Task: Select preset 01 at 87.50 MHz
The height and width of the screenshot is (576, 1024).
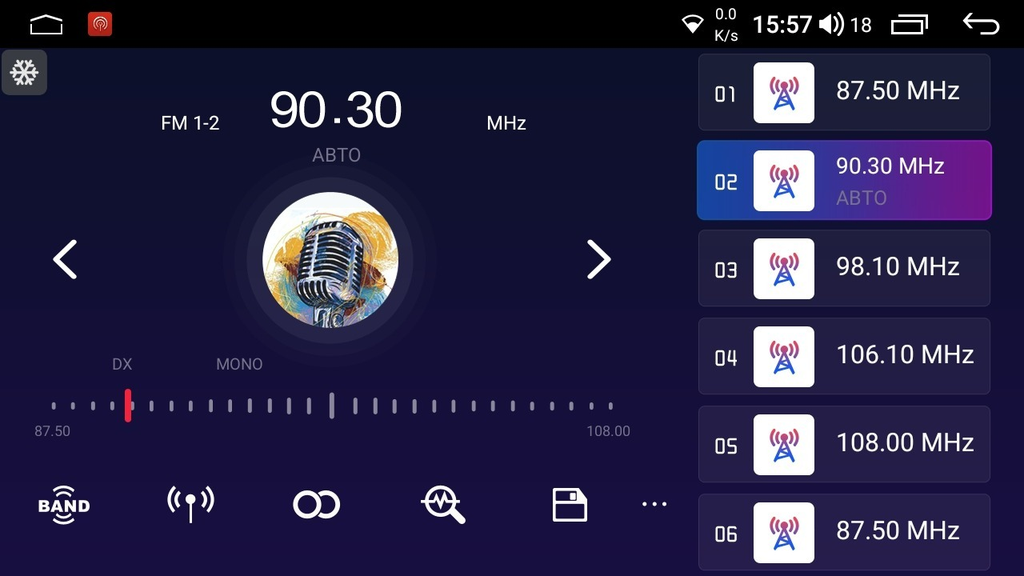Action: click(843, 92)
